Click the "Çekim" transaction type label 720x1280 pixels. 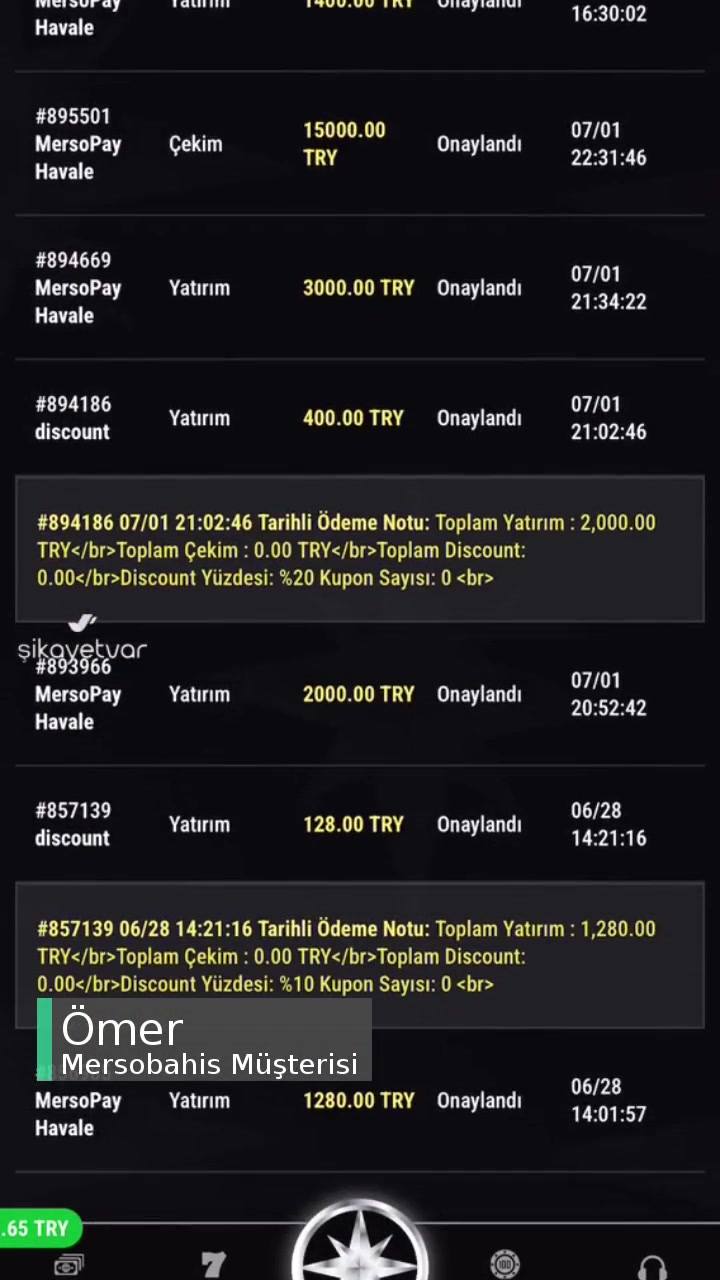click(195, 144)
